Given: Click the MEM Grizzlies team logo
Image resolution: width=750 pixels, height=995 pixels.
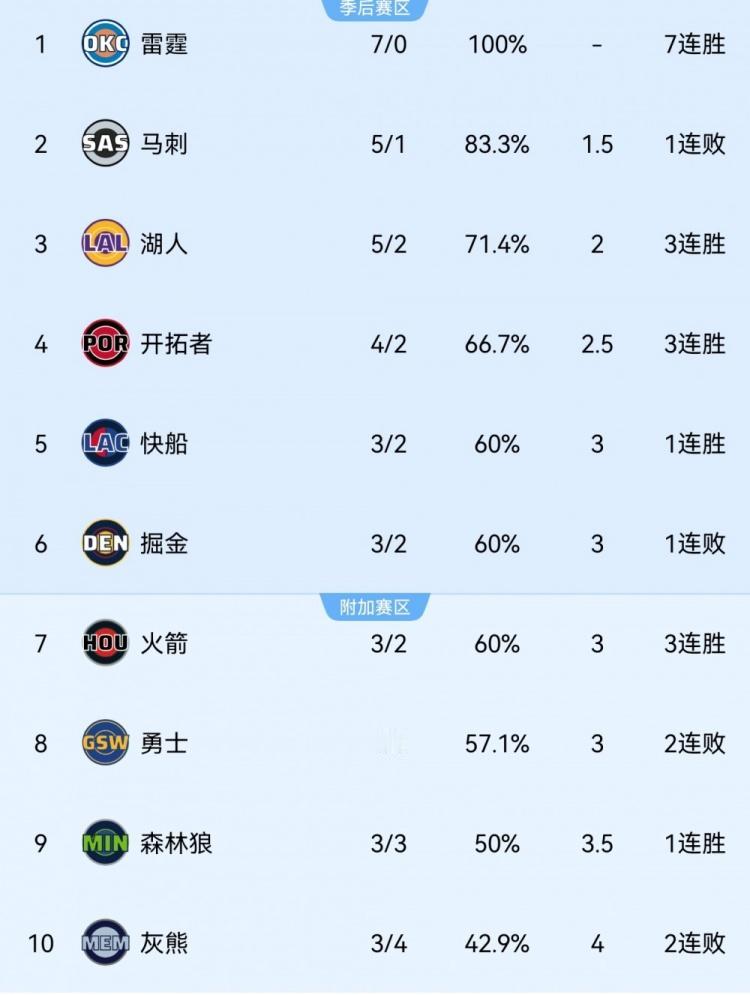Looking at the screenshot, I should point(105,943).
